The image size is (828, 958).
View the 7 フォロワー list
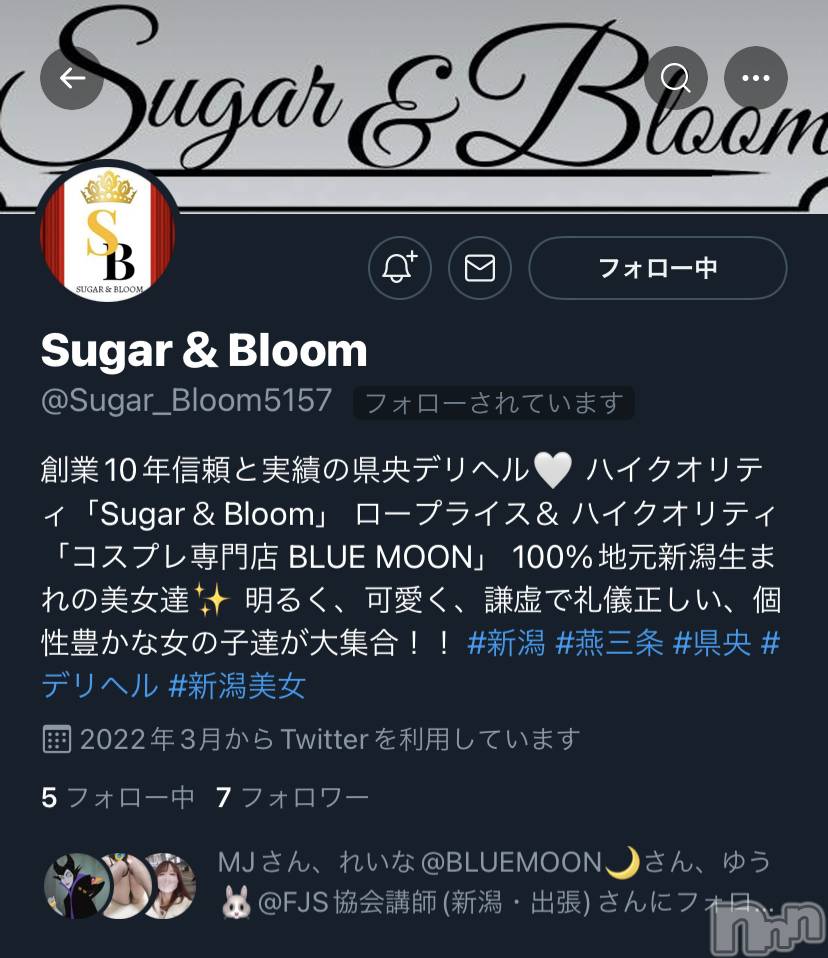pyautogui.click(x=292, y=797)
